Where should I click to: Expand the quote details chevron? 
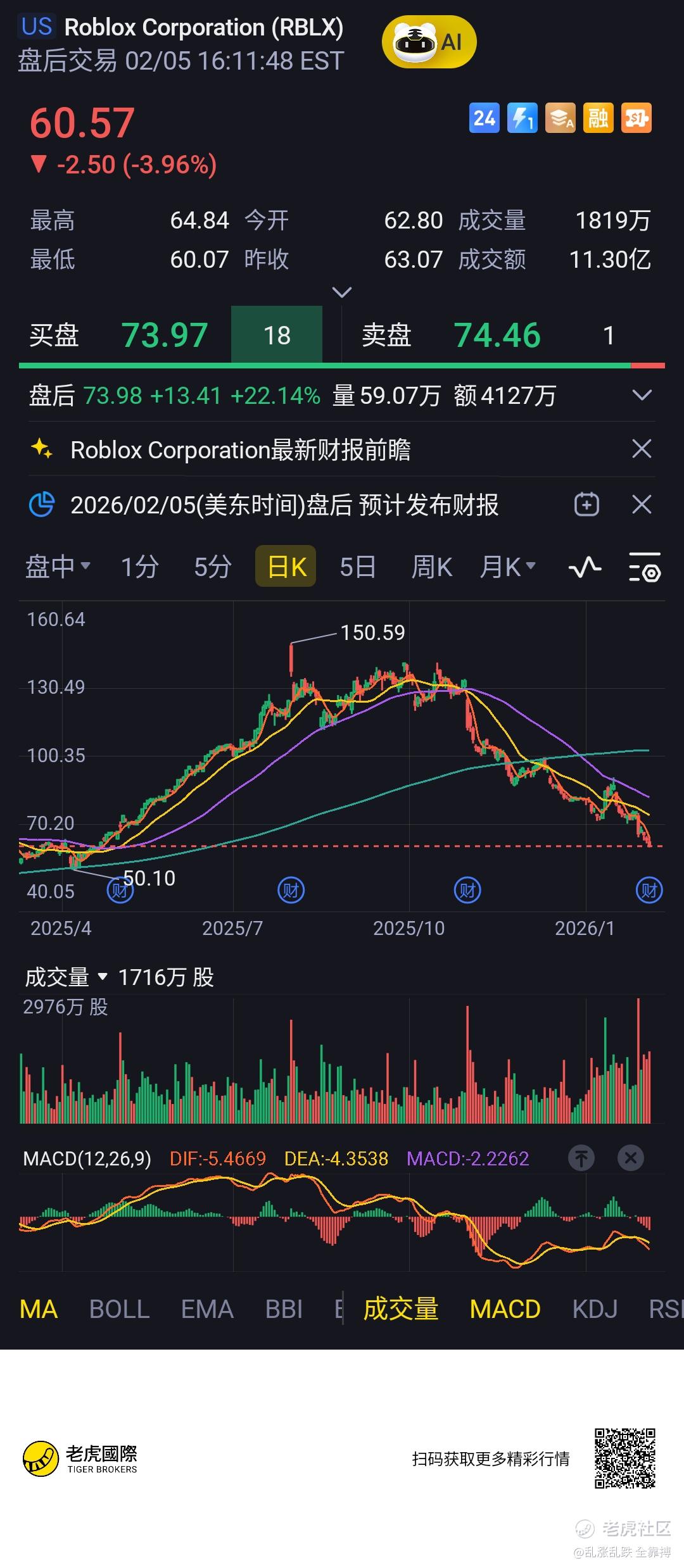tap(341, 292)
